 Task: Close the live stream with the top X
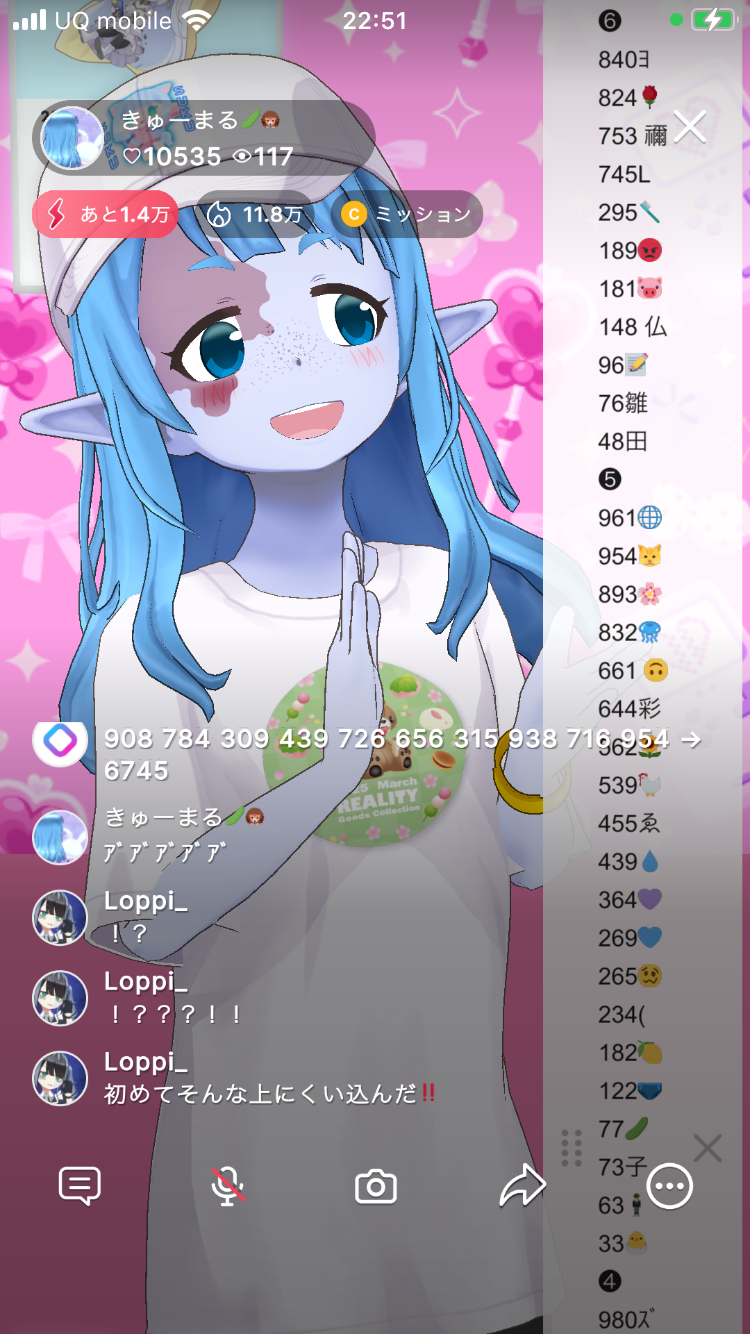(x=690, y=127)
